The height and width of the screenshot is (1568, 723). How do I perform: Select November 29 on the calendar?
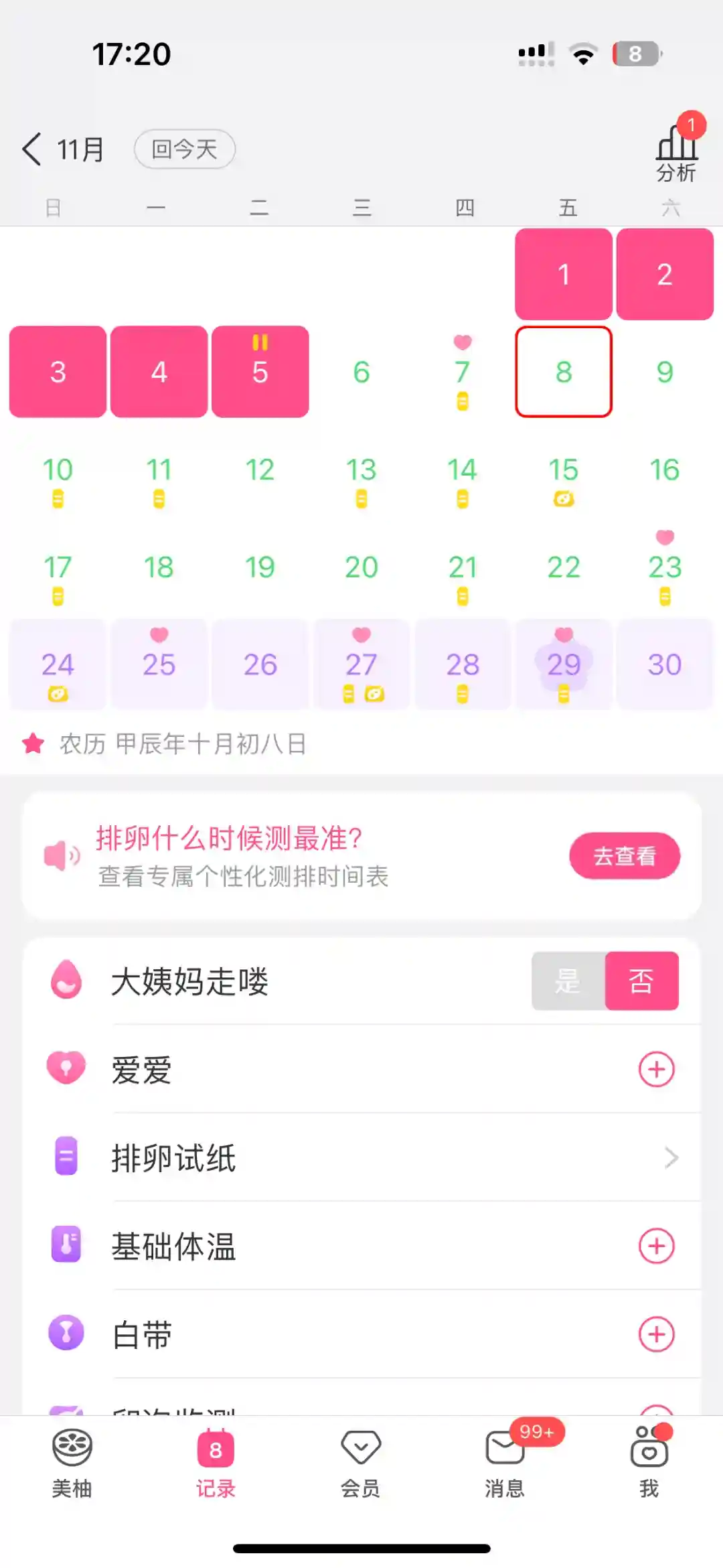pos(563,664)
